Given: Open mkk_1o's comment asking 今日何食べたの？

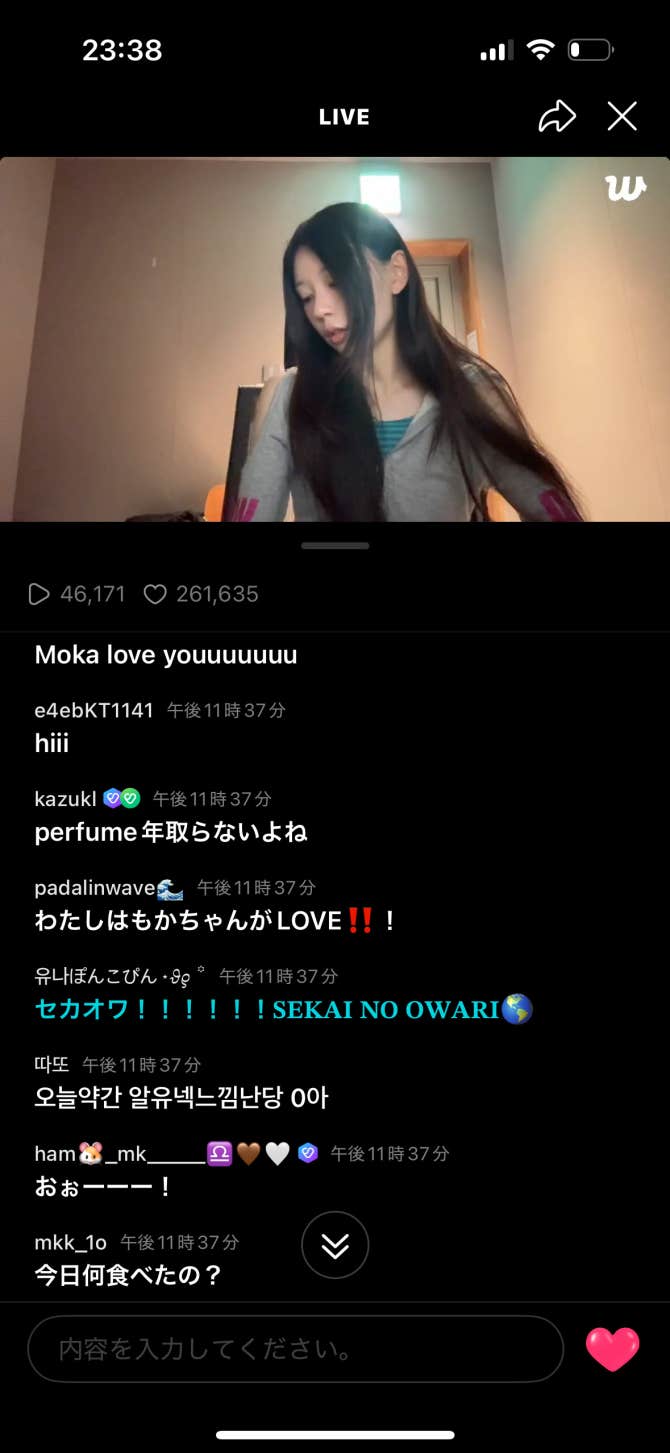Looking at the screenshot, I should (x=128, y=1275).
